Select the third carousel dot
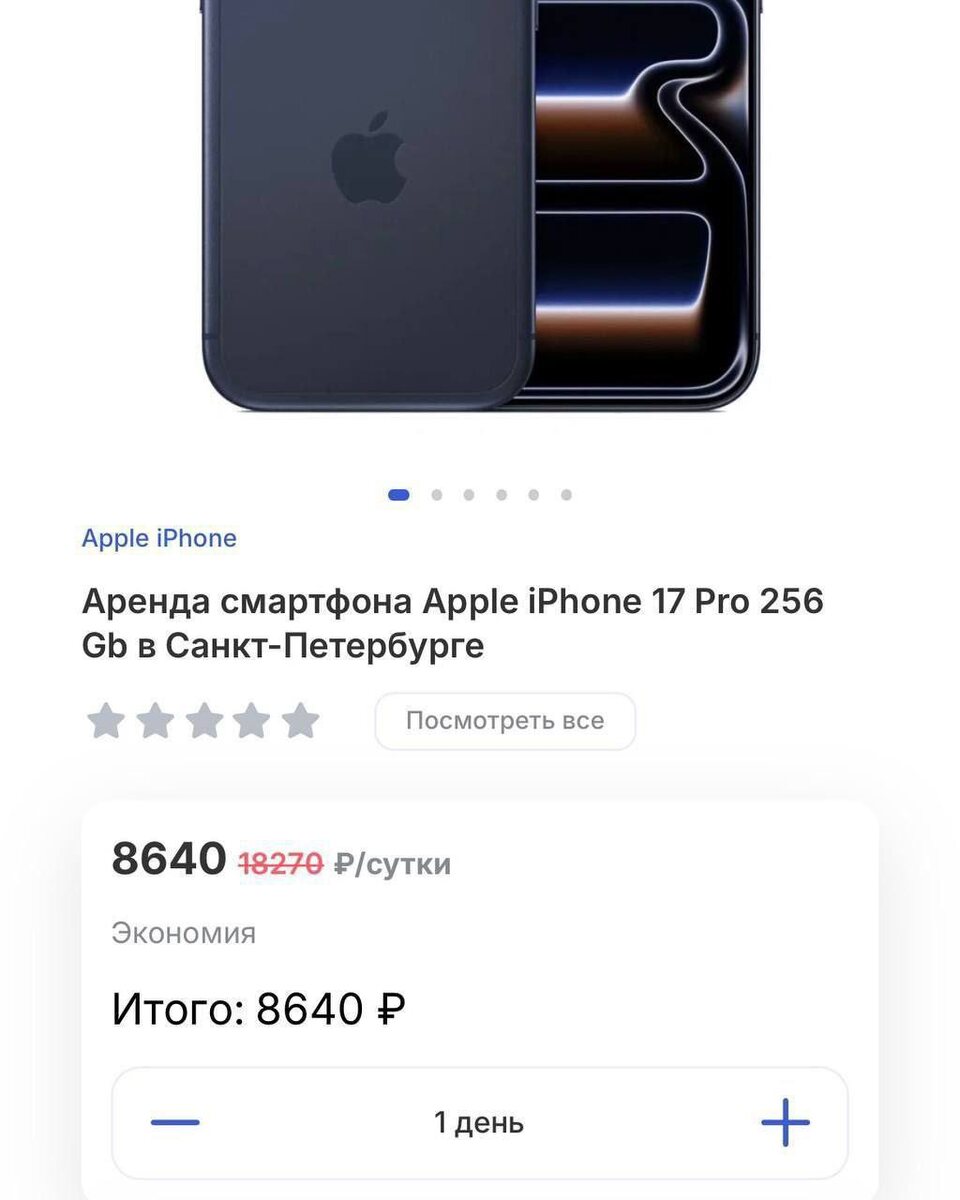This screenshot has width=960, height=1200. coord(467,493)
